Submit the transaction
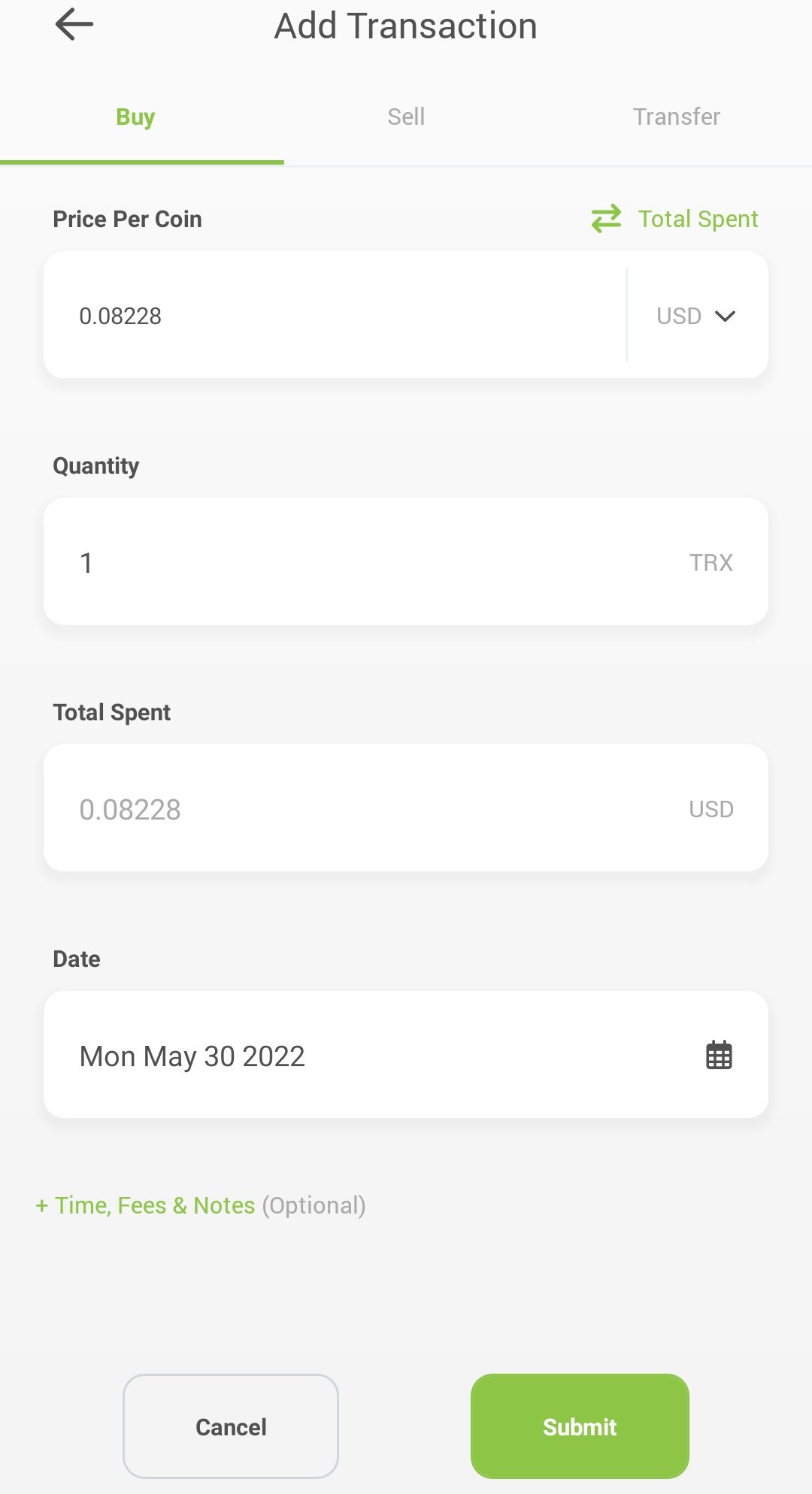 [580, 1426]
